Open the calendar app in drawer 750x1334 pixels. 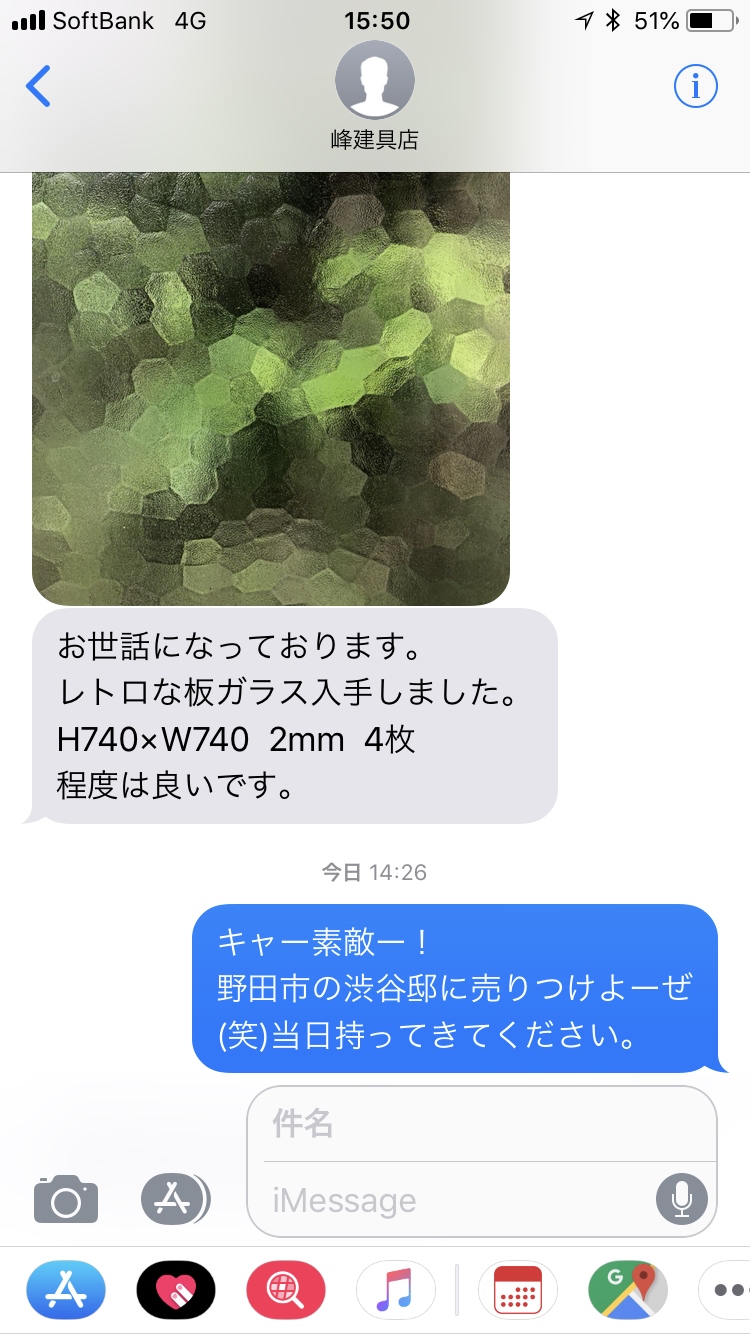518,1290
